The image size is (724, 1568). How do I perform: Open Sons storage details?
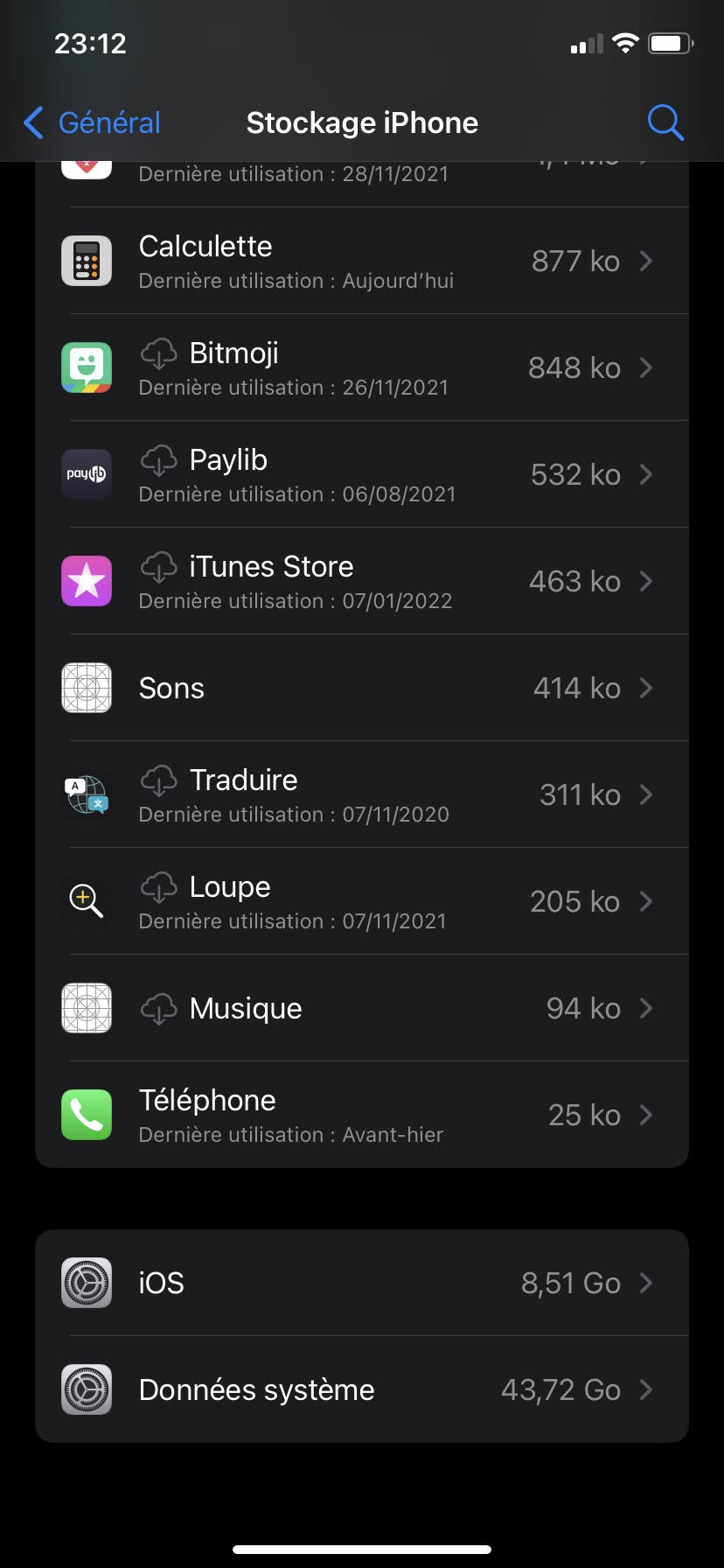click(362, 688)
